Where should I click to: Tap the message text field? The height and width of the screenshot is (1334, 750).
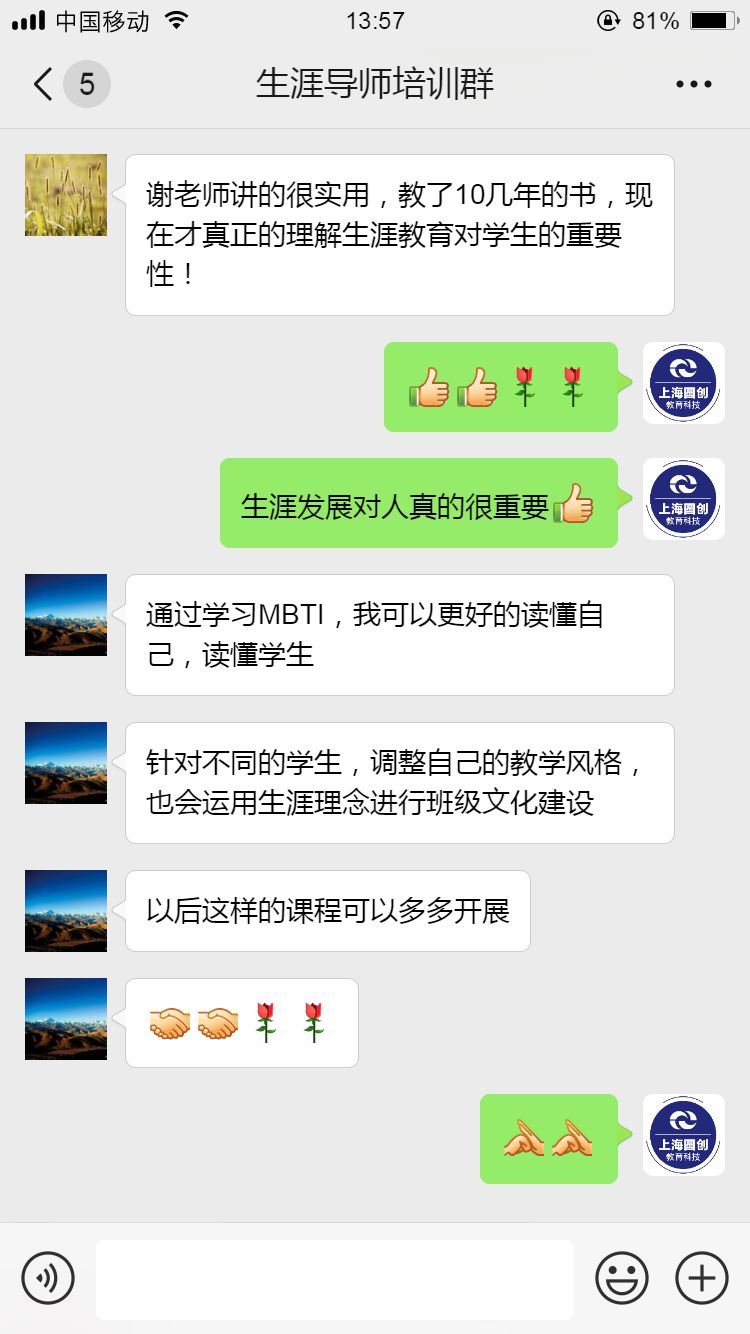coord(335,1279)
